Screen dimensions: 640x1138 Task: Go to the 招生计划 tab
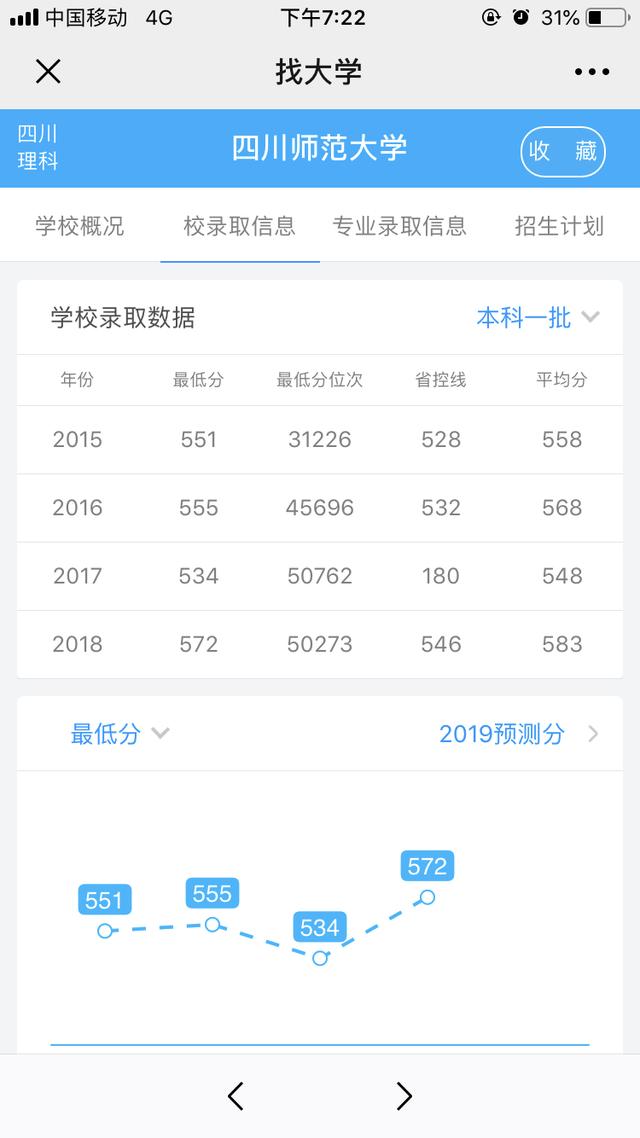pyautogui.click(x=559, y=226)
